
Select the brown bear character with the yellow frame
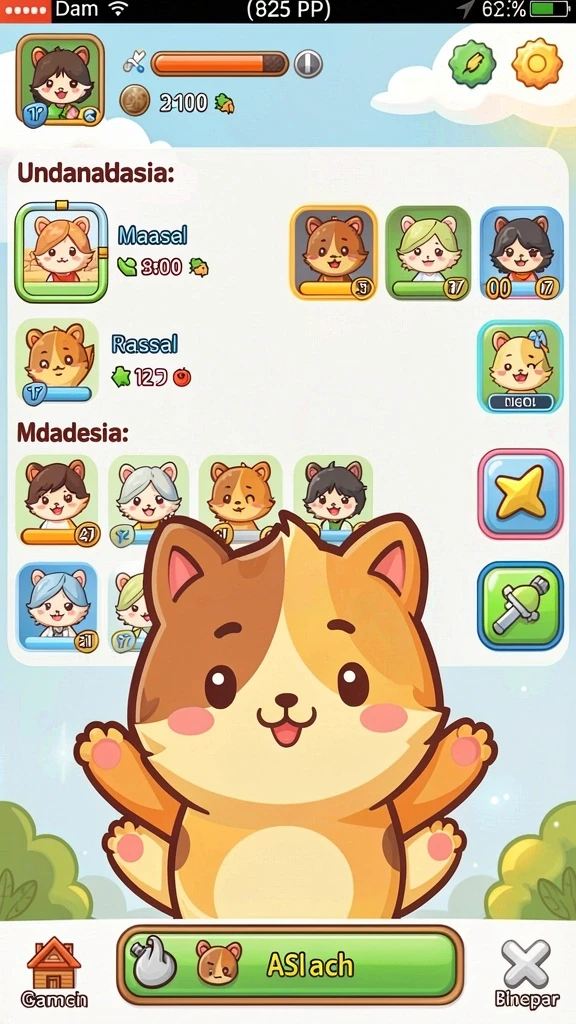[x=334, y=253]
